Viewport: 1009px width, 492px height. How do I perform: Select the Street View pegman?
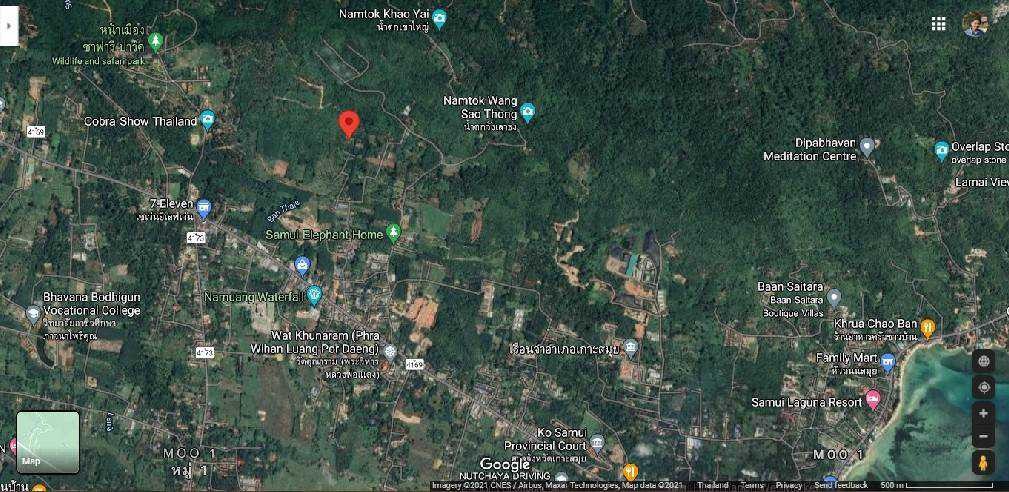[983, 463]
